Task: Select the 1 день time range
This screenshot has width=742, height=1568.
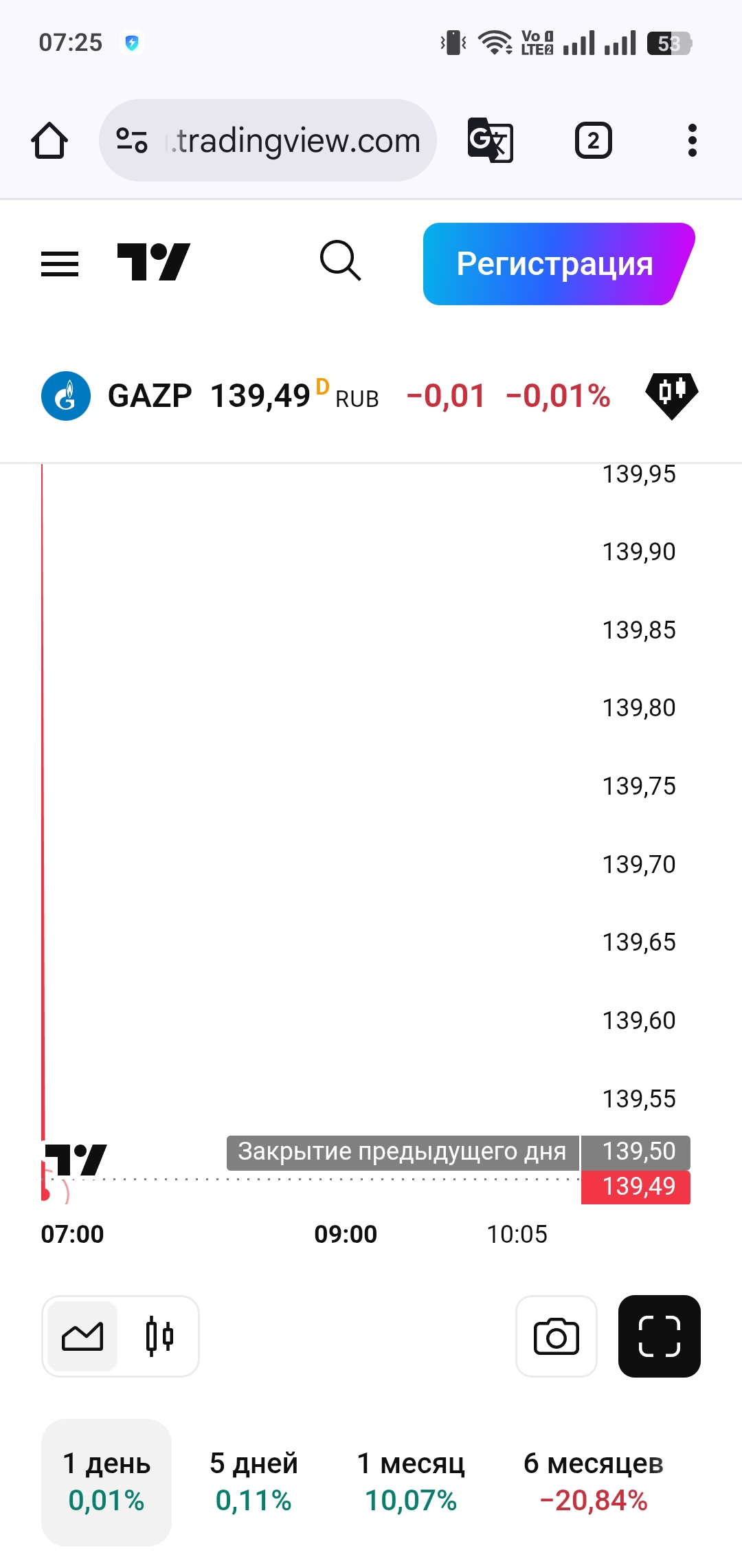Action: coord(106,1481)
